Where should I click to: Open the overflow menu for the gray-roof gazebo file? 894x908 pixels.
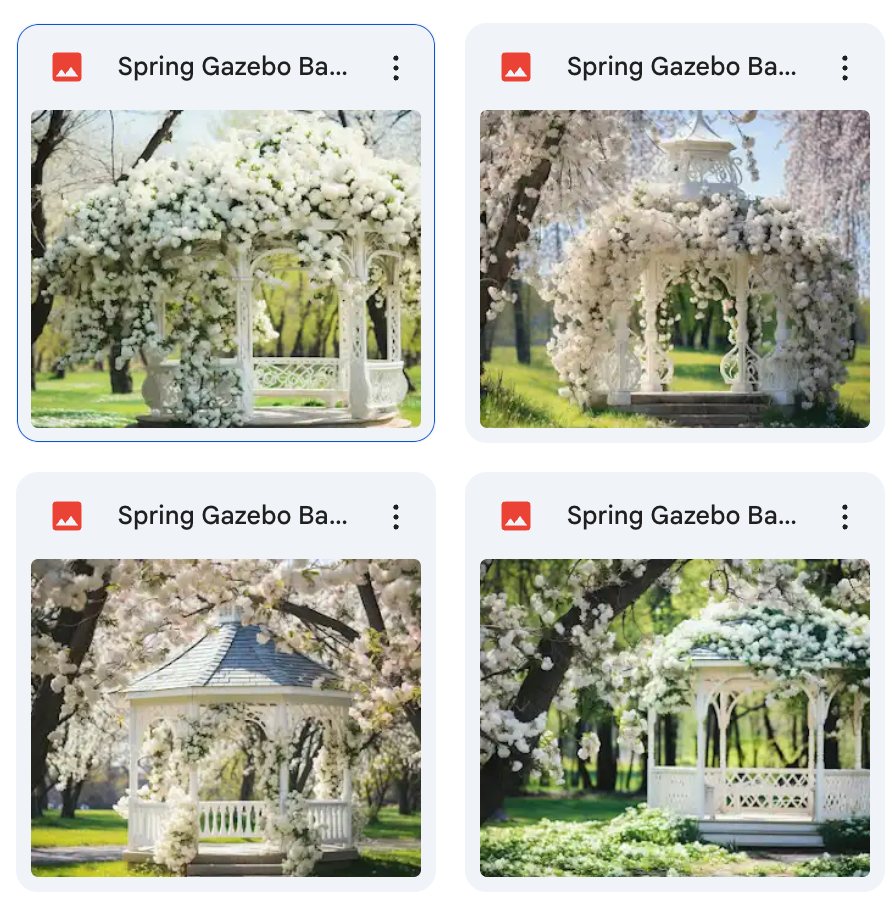click(x=396, y=517)
